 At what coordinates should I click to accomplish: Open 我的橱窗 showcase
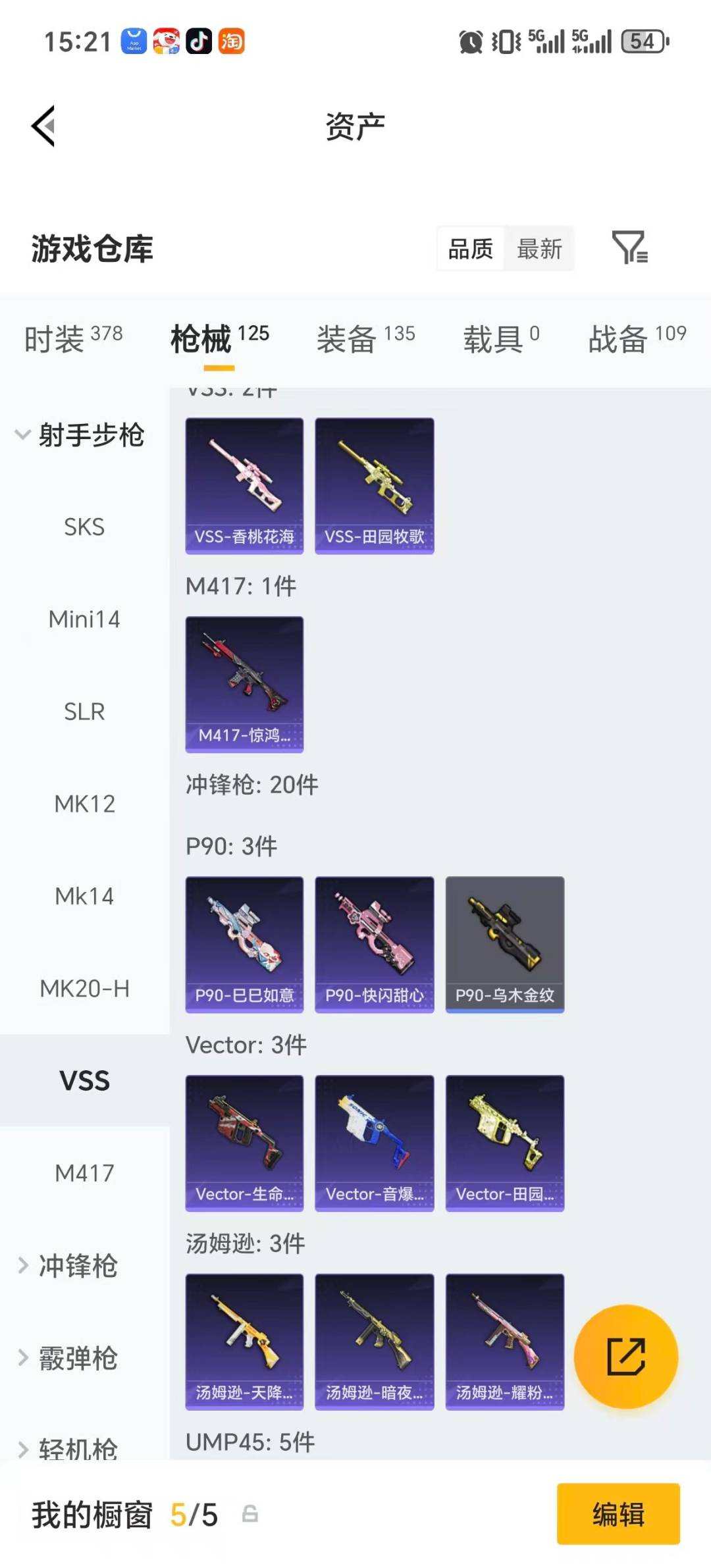(92, 1514)
